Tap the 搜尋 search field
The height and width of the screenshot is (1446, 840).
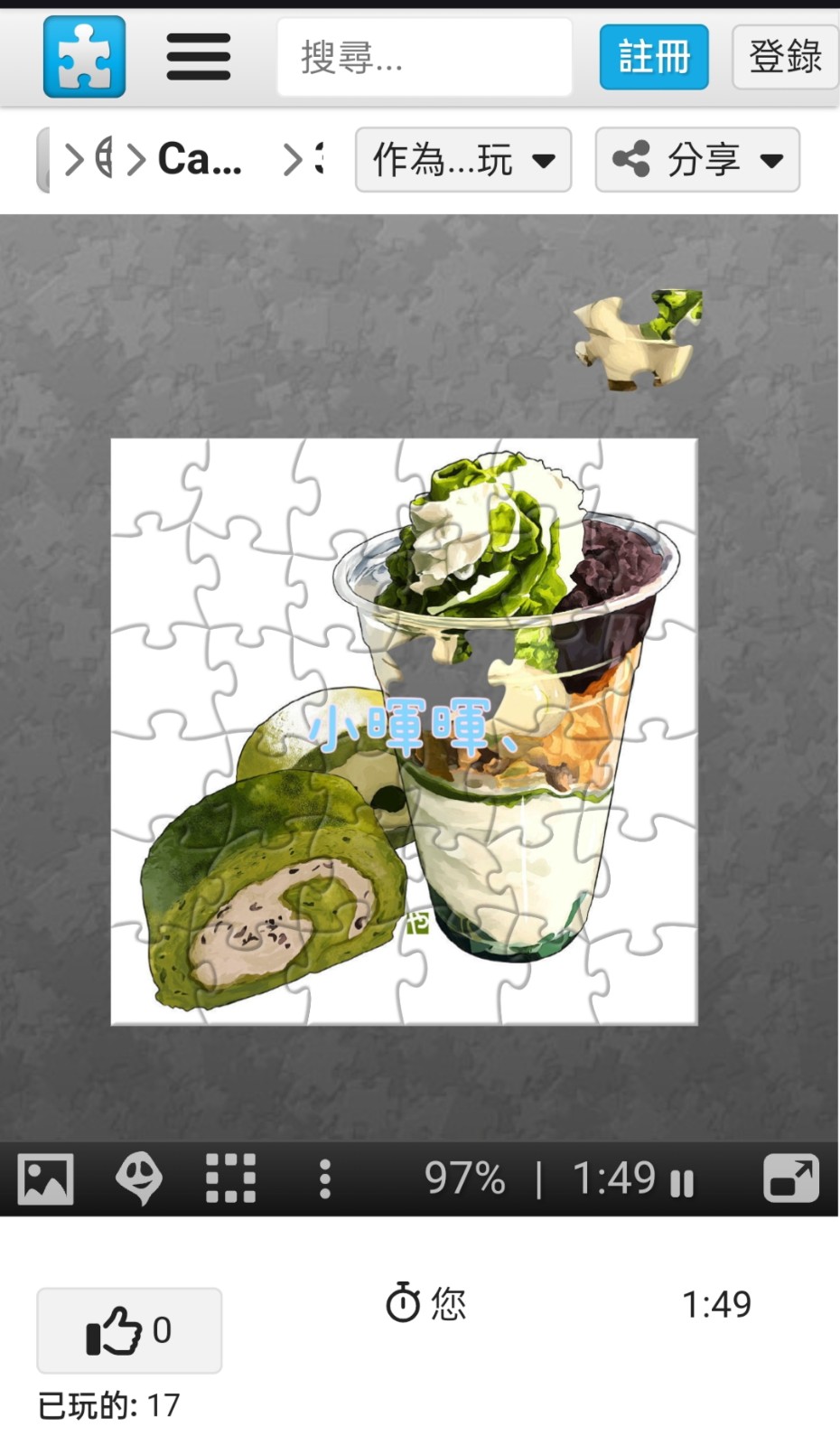pyautogui.click(x=425, y=57)
